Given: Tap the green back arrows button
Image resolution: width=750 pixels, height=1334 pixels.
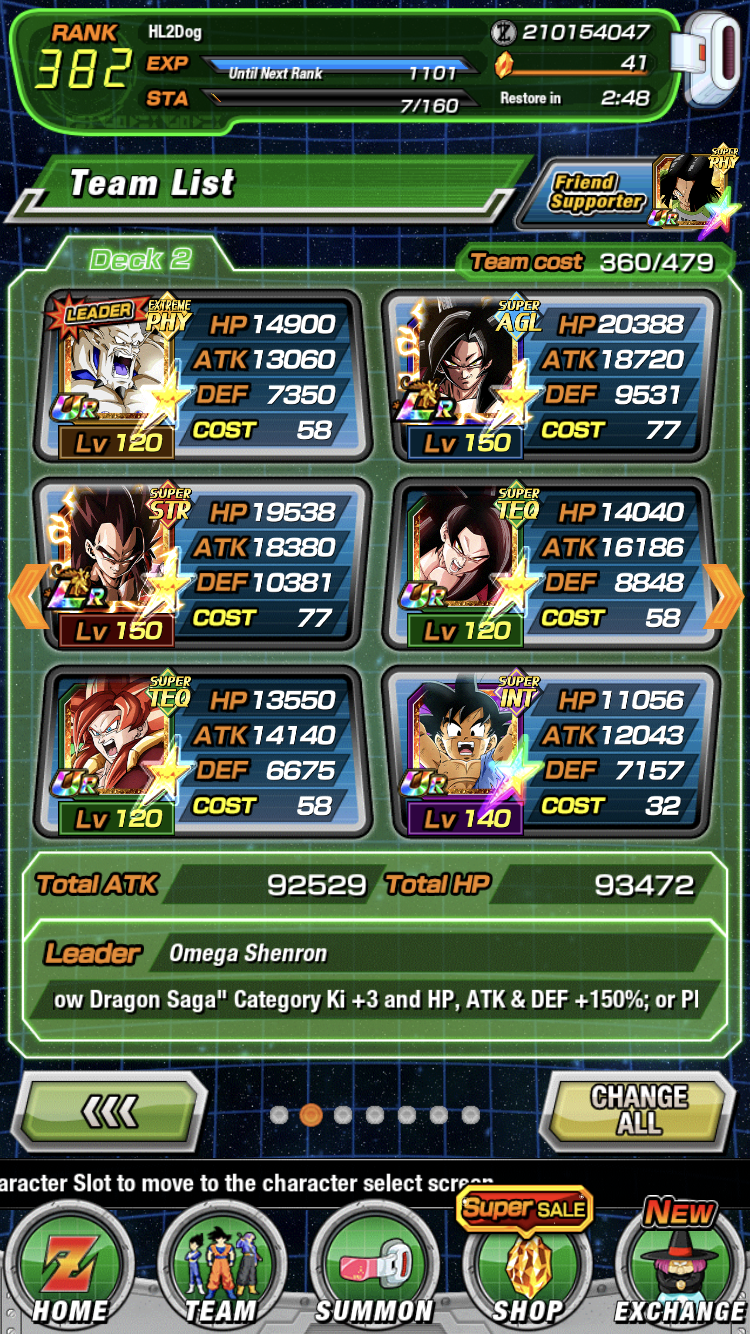Looking at the screenshot, I should (x=111, y=1112).
